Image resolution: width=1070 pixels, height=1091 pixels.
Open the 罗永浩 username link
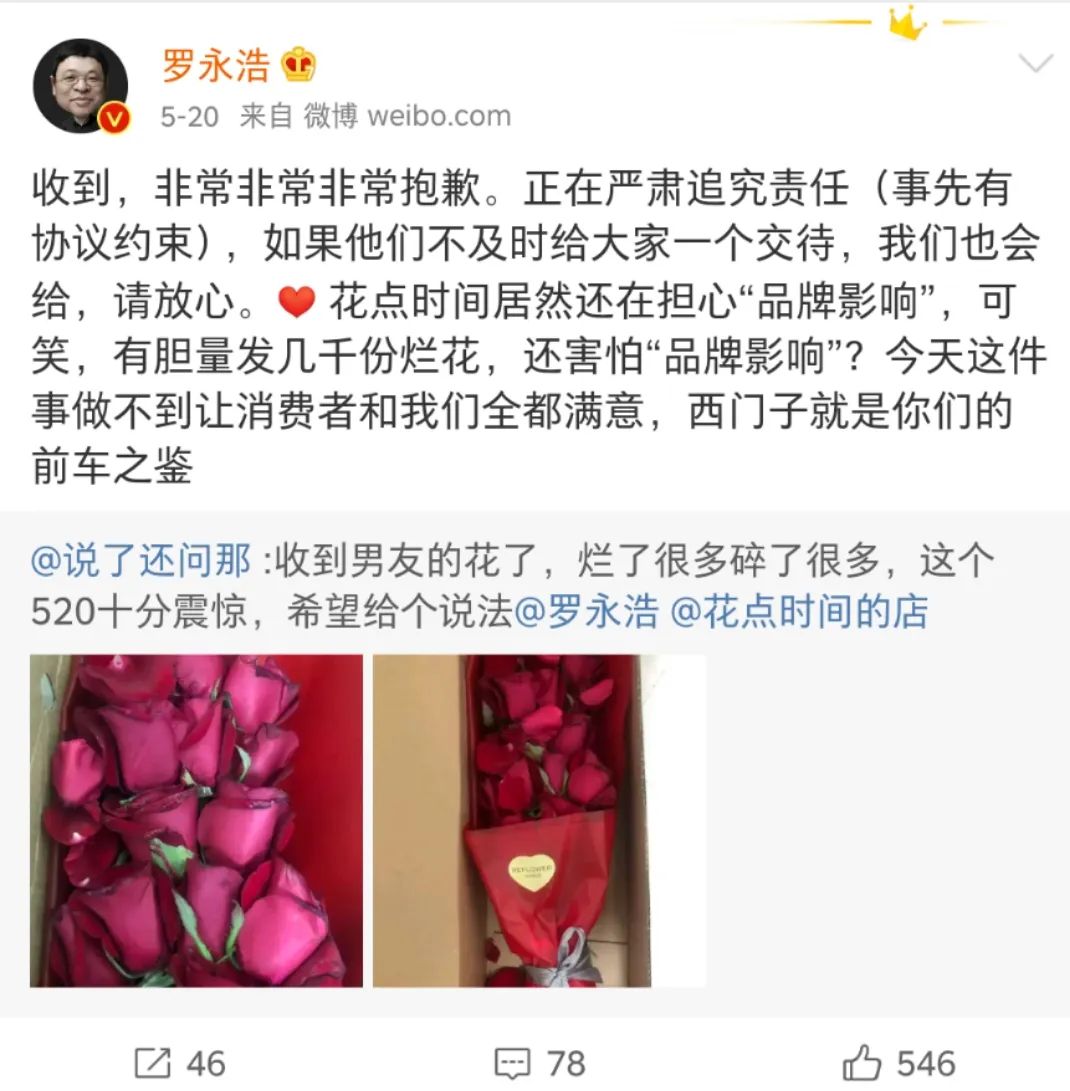(216, 65)
